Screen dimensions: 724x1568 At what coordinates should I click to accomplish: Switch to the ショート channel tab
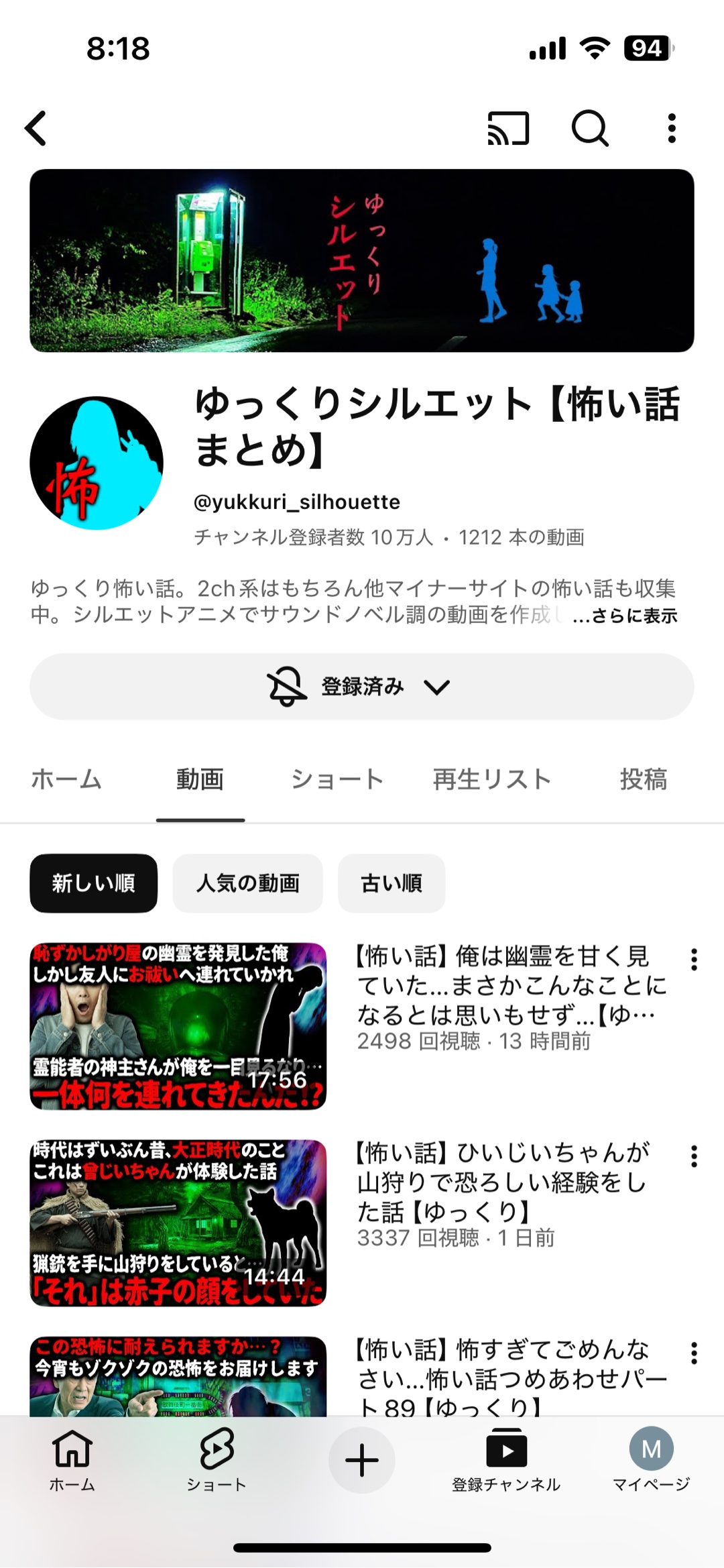click(337, 779)
